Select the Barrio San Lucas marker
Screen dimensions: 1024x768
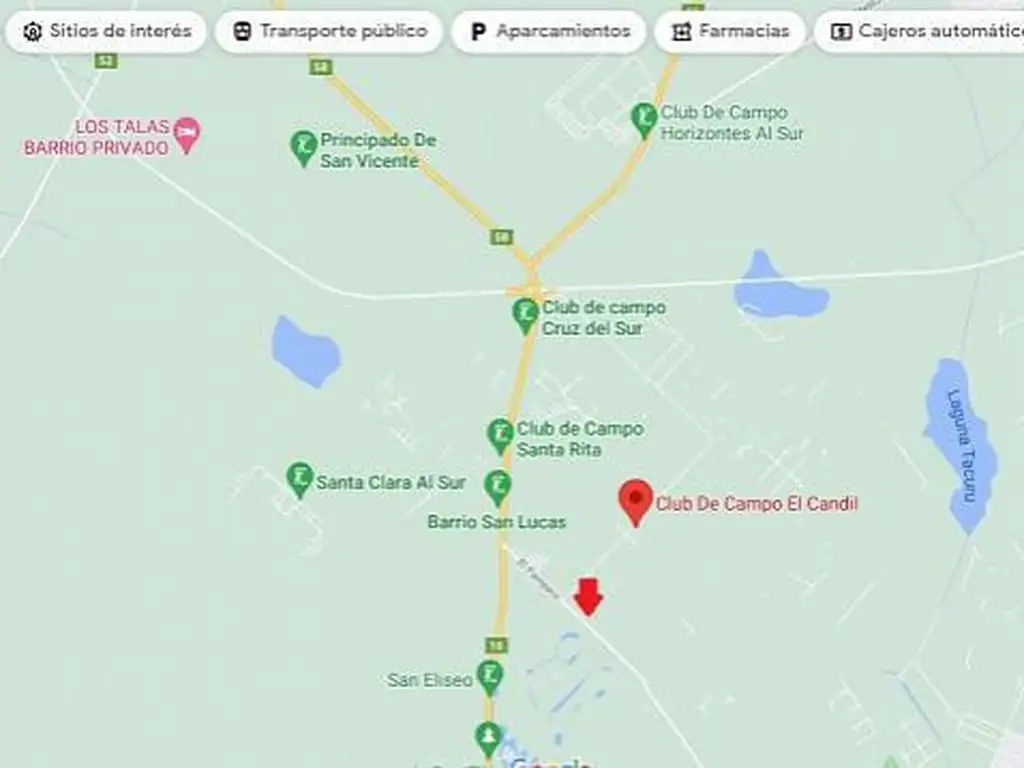497,487
